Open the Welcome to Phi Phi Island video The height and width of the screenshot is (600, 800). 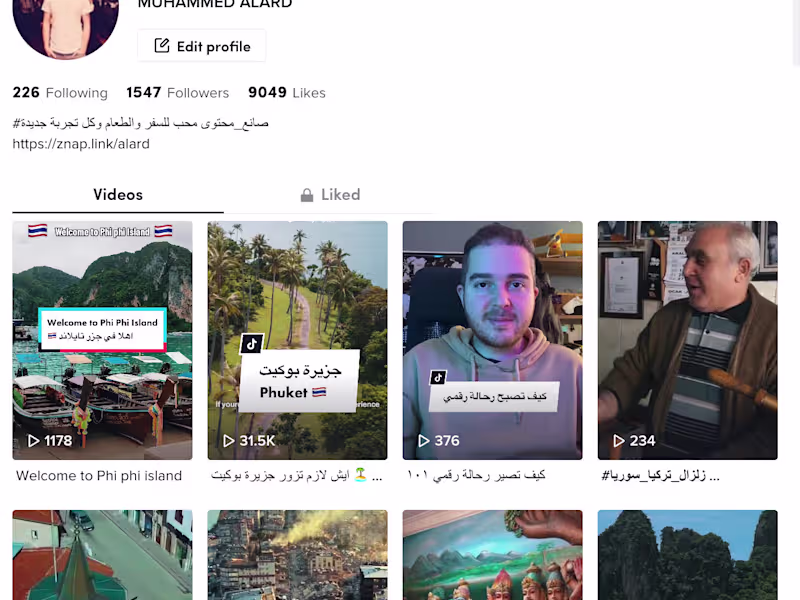pos(102,340)
